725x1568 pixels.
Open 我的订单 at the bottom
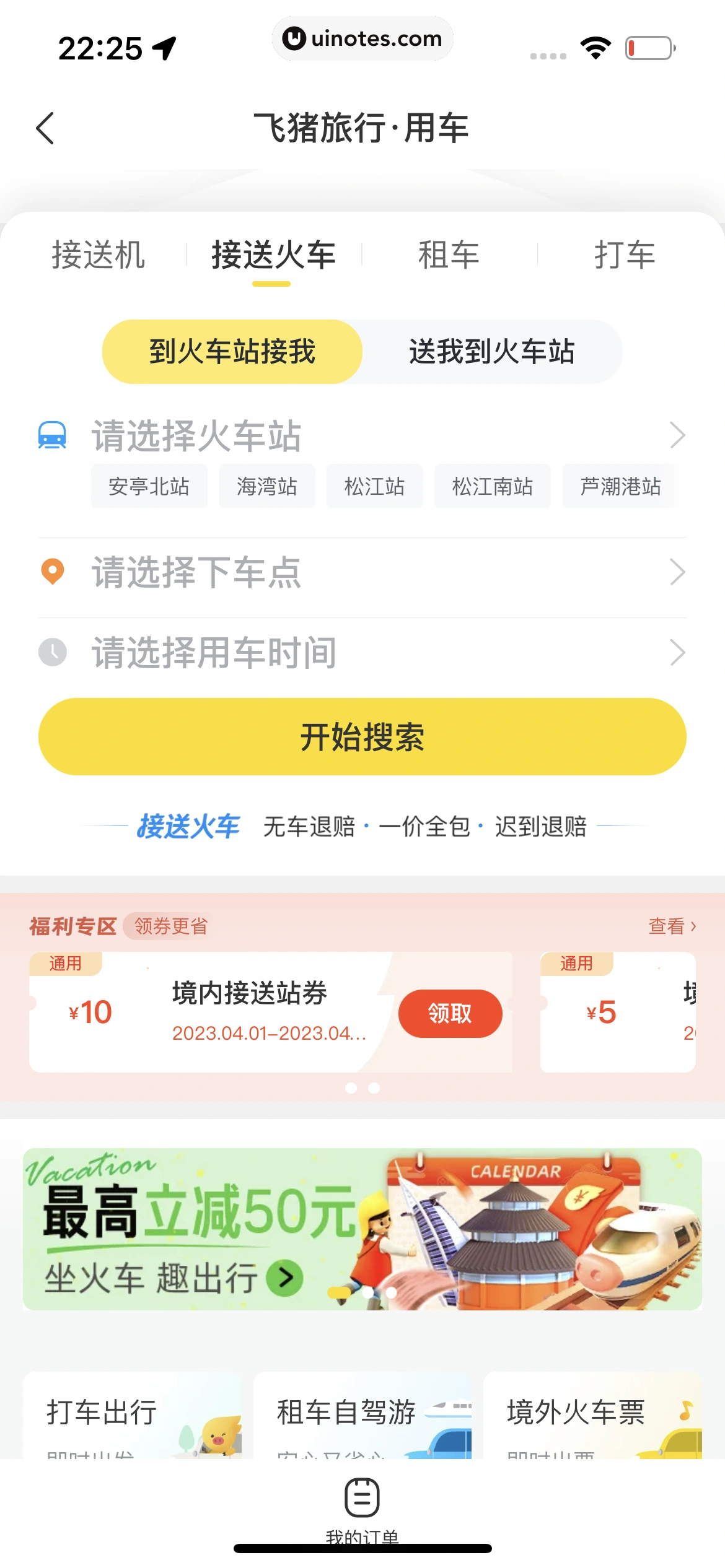click(362, 1506)
